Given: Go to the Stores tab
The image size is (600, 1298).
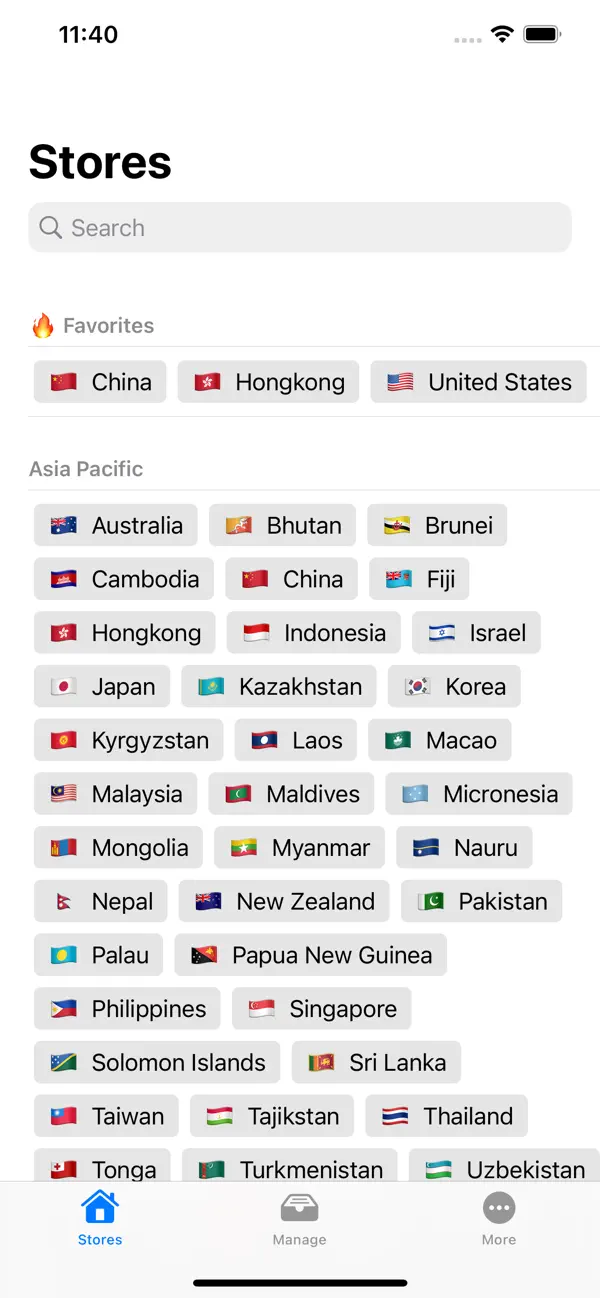Looking at the screenshot, I should 100,1219.
